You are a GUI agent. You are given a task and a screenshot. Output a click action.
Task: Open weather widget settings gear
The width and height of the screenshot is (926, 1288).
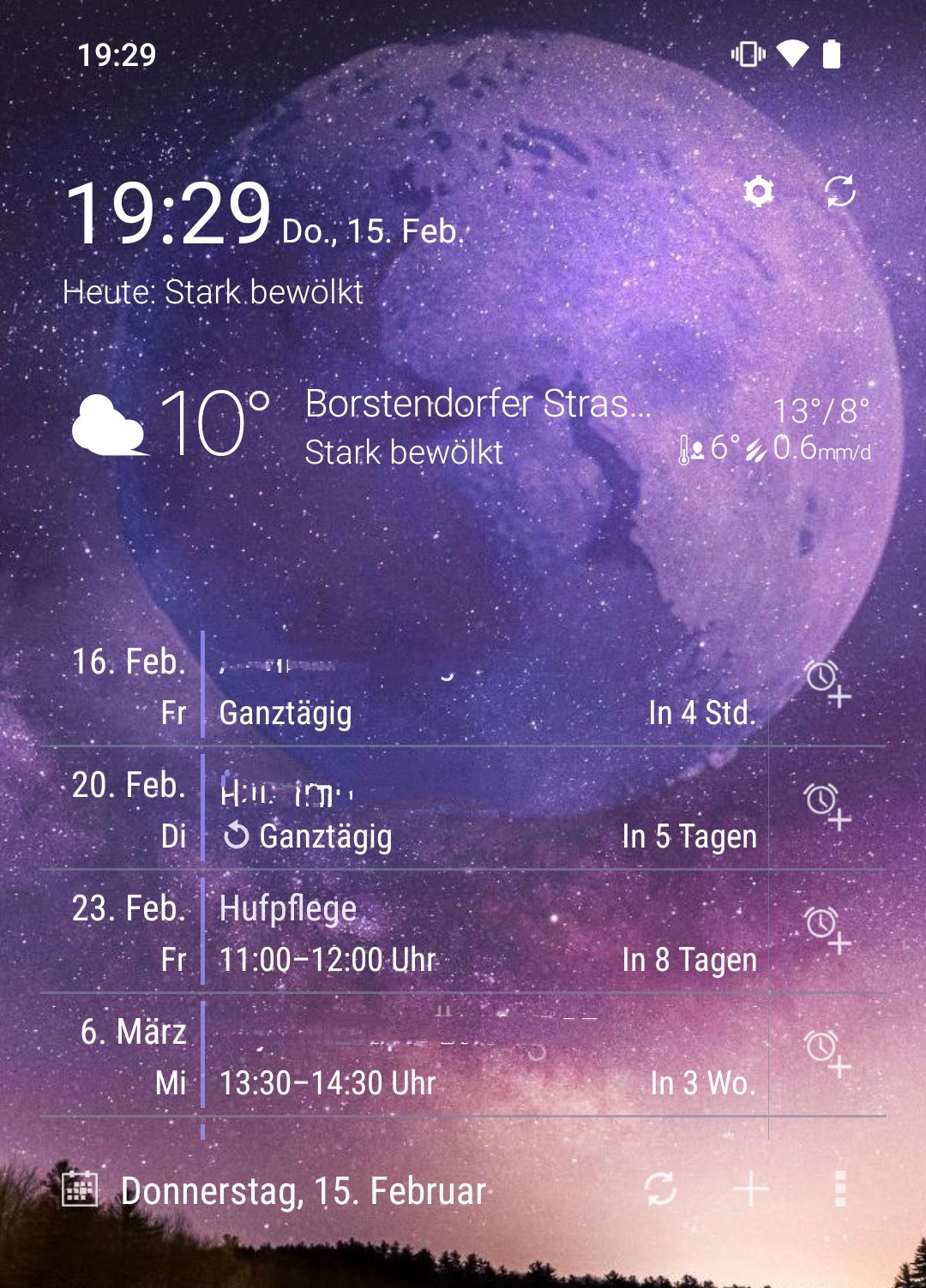pos(758,191)
